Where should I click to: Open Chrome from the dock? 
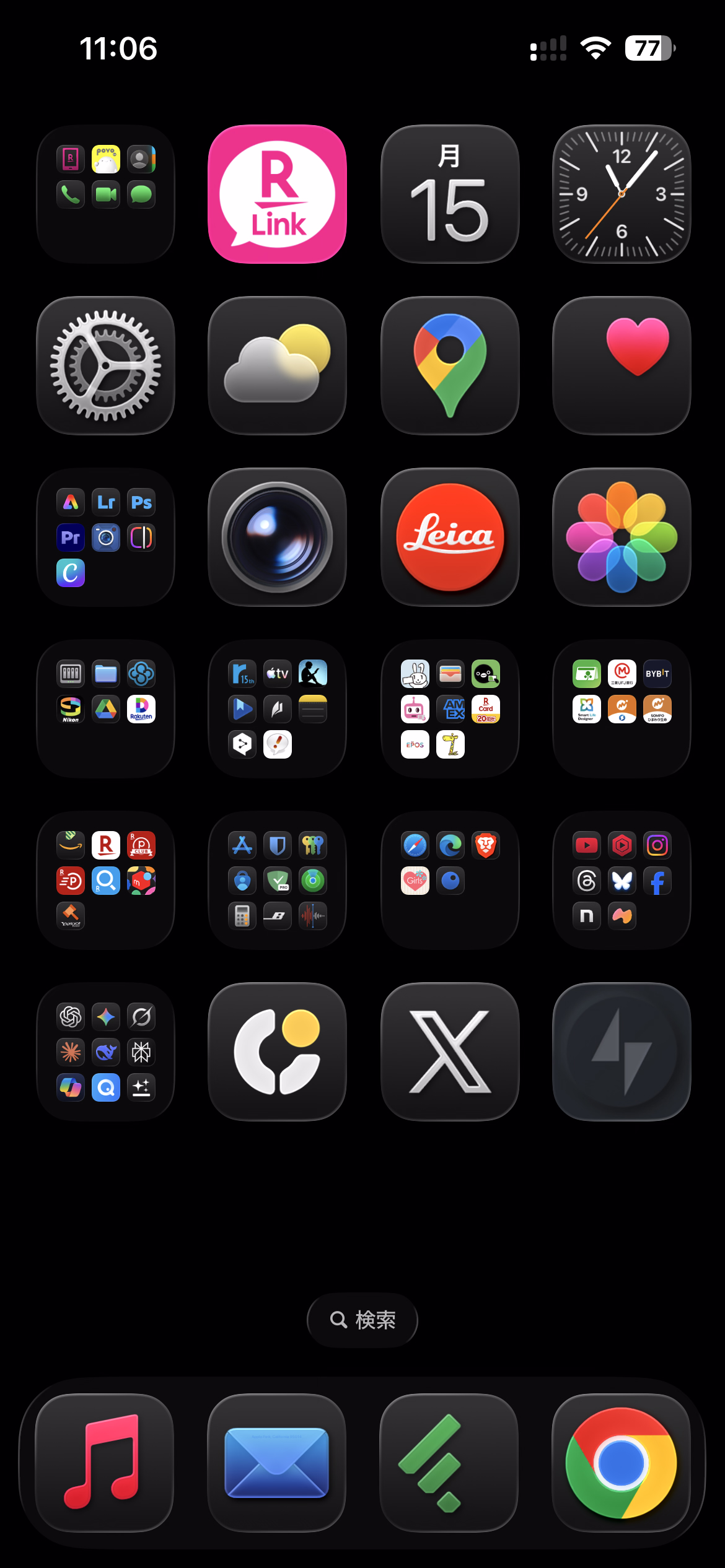click(x=621, y=1463)
